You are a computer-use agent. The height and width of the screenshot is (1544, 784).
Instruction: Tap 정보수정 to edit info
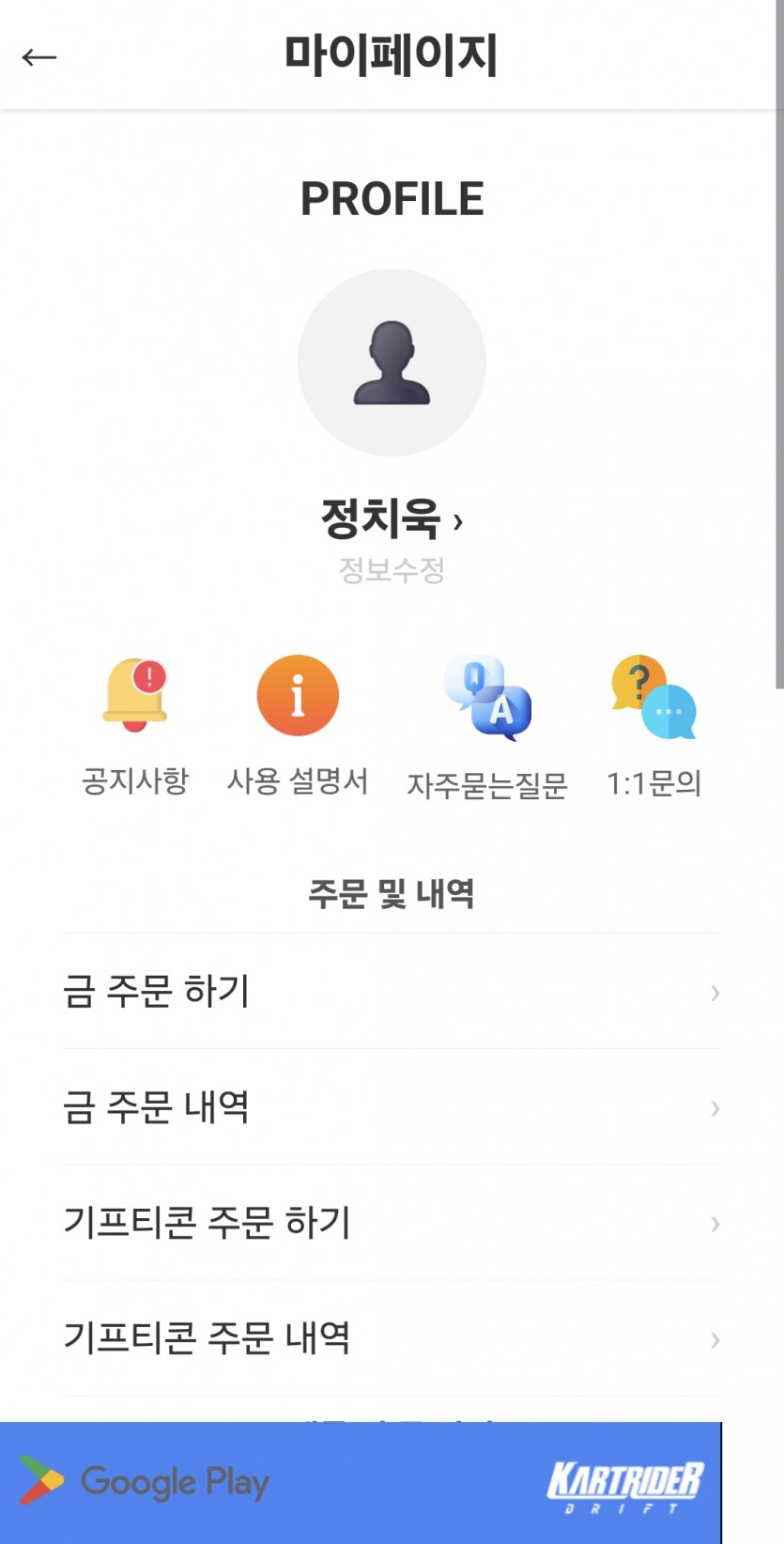392,570
